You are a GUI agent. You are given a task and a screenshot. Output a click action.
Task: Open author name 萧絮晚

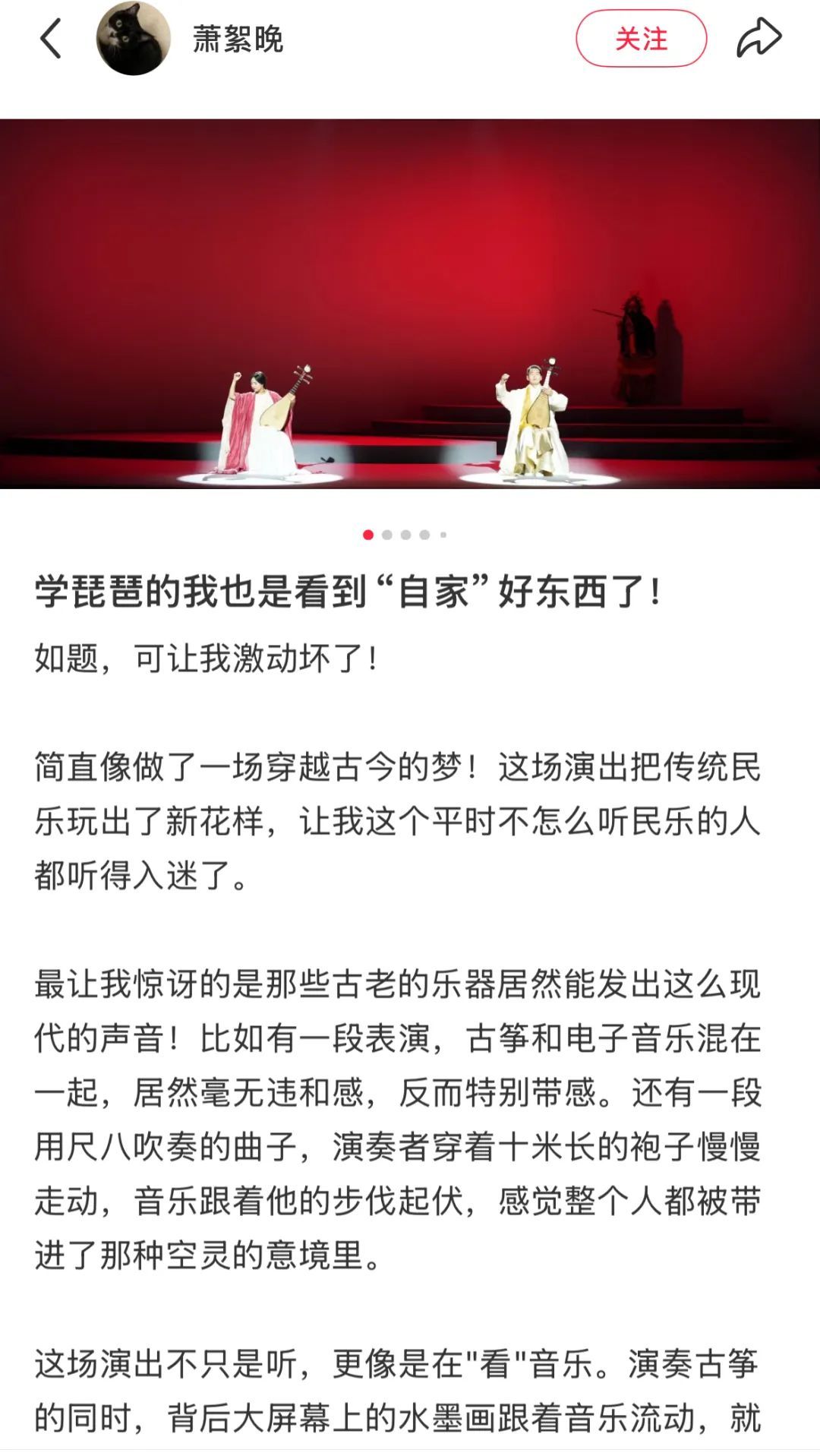pos(238,39)
